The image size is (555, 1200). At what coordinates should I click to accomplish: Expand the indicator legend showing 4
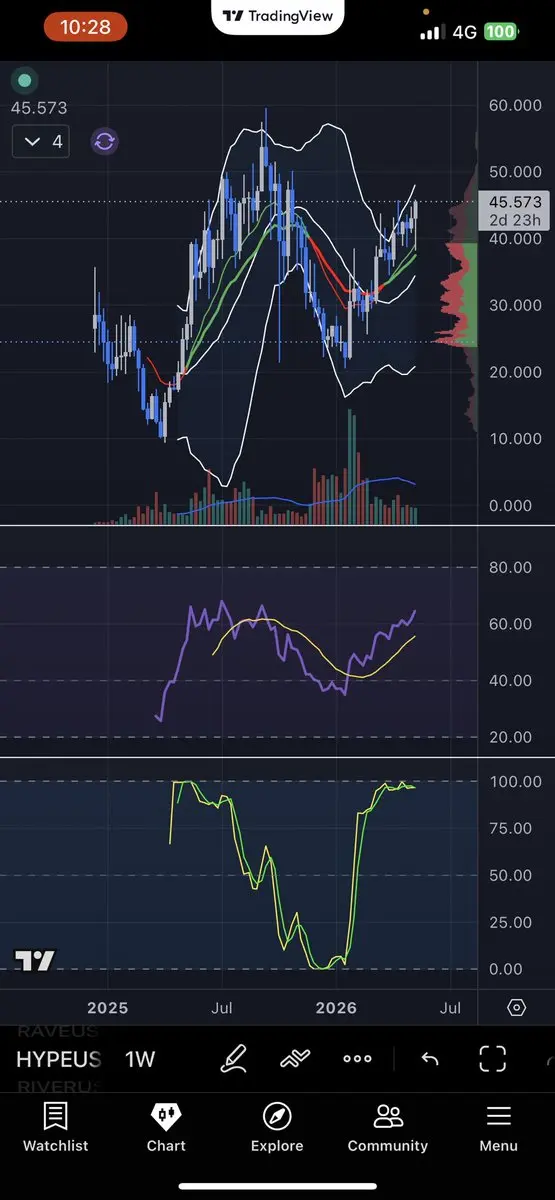pyautogui.click(x=41, y=142)
